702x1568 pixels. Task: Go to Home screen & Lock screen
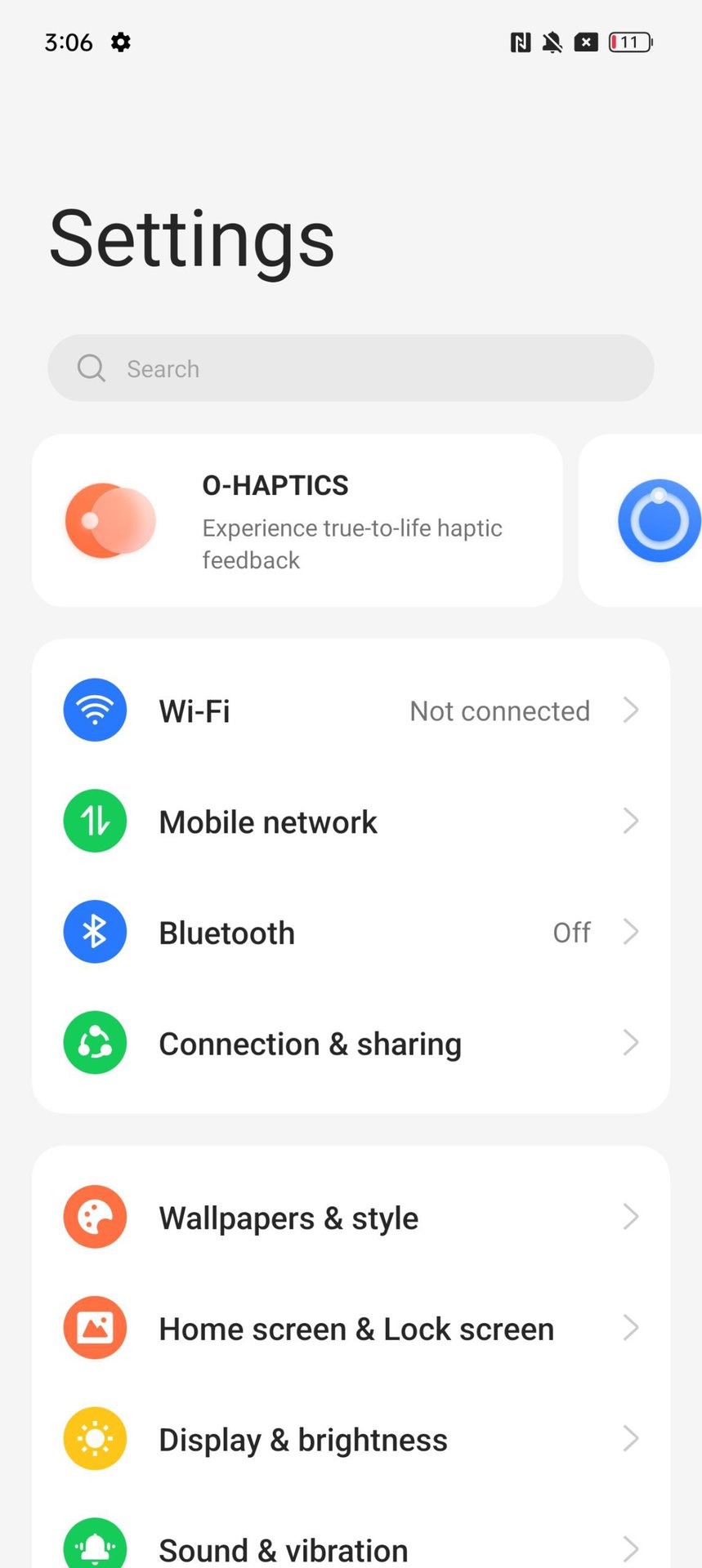click(351, 1328)
